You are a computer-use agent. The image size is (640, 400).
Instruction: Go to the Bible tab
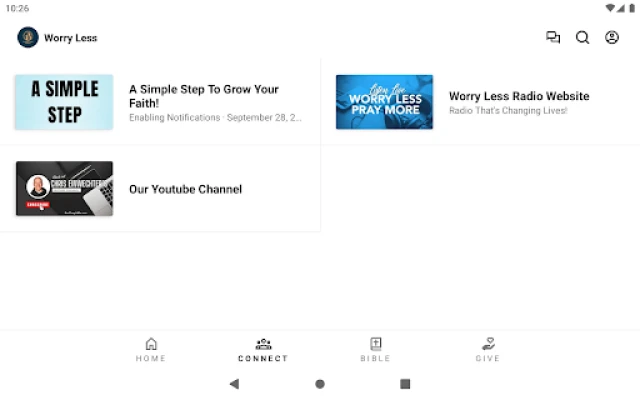point(376,349)
